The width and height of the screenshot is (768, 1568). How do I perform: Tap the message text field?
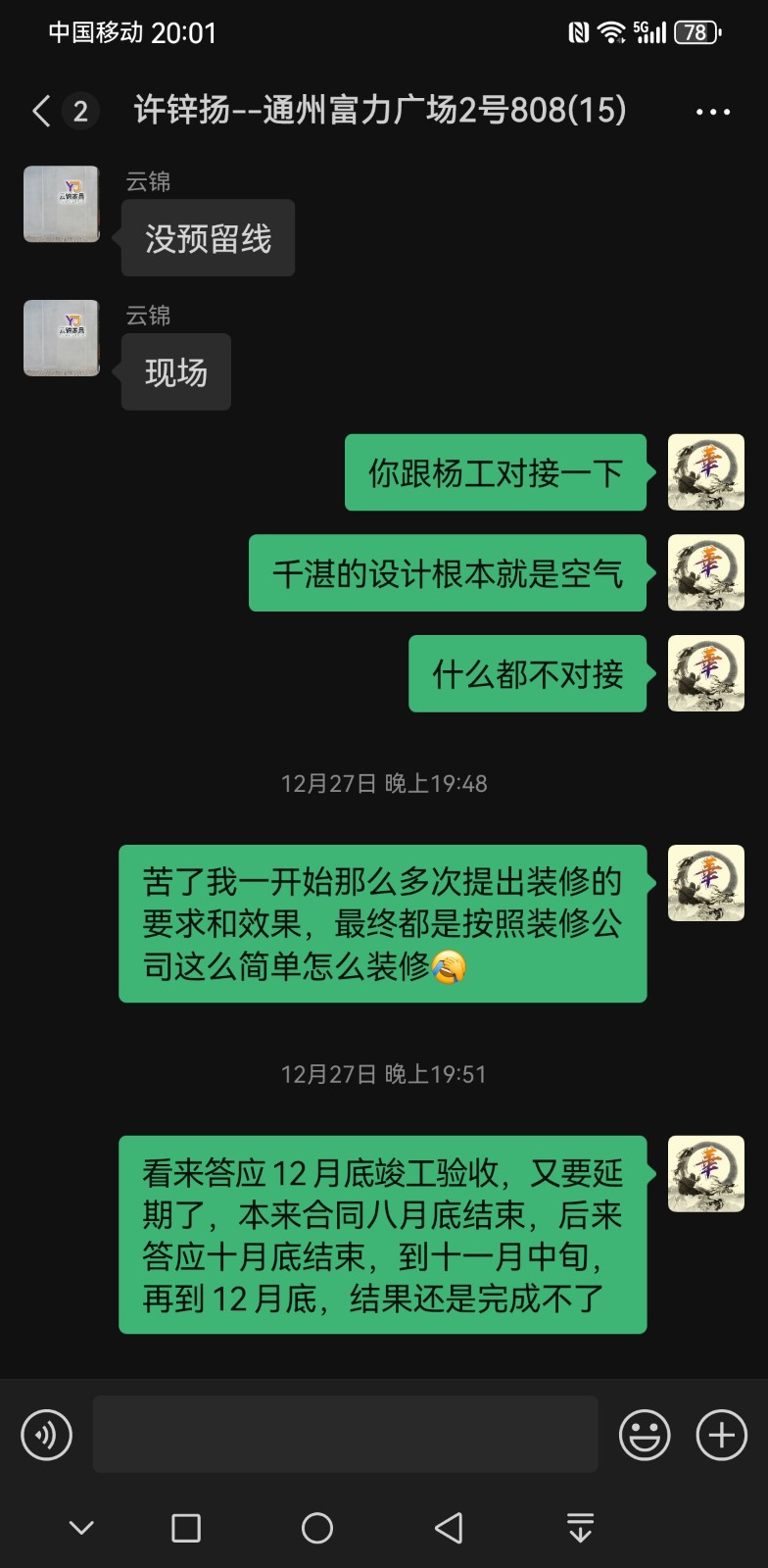click(x=345, y=1435)
